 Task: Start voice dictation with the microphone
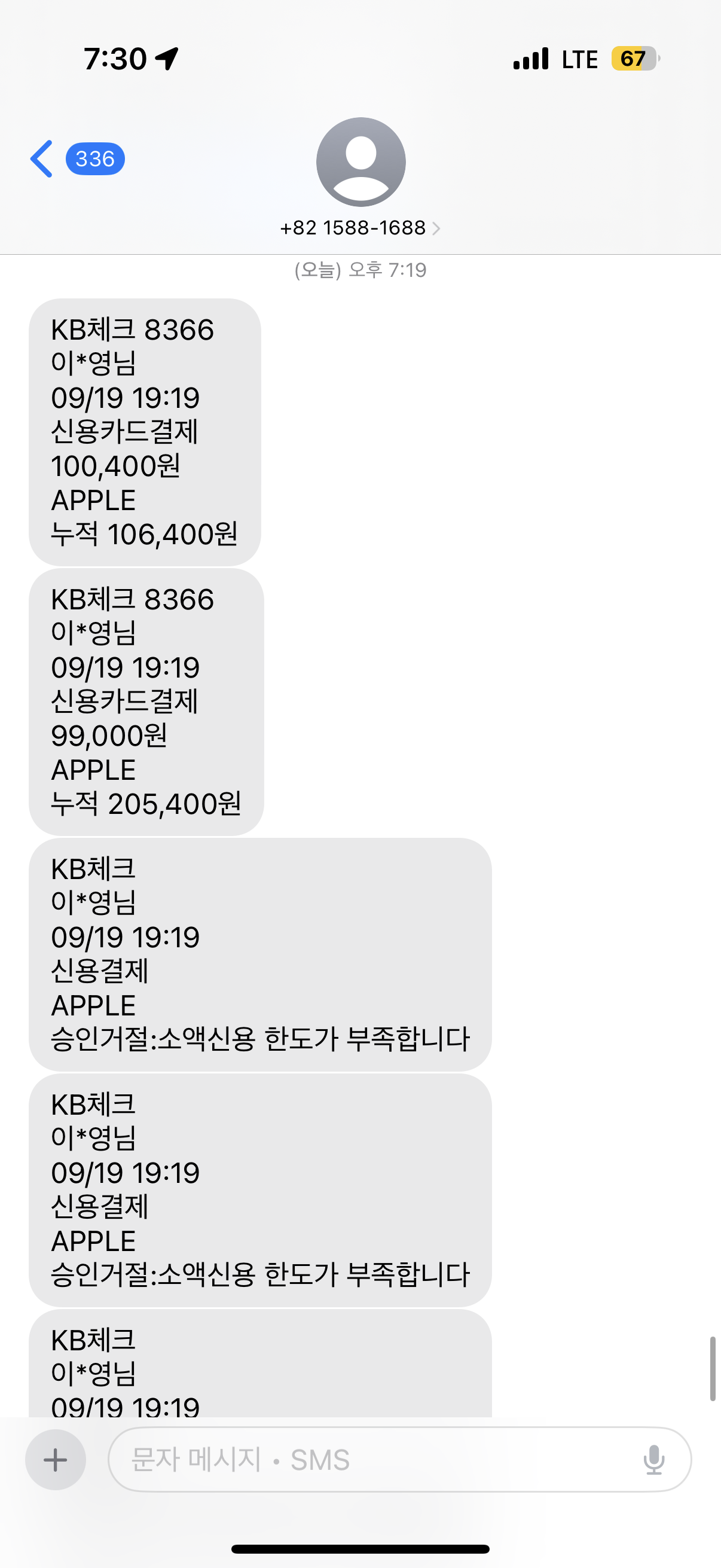point(653,1459)
